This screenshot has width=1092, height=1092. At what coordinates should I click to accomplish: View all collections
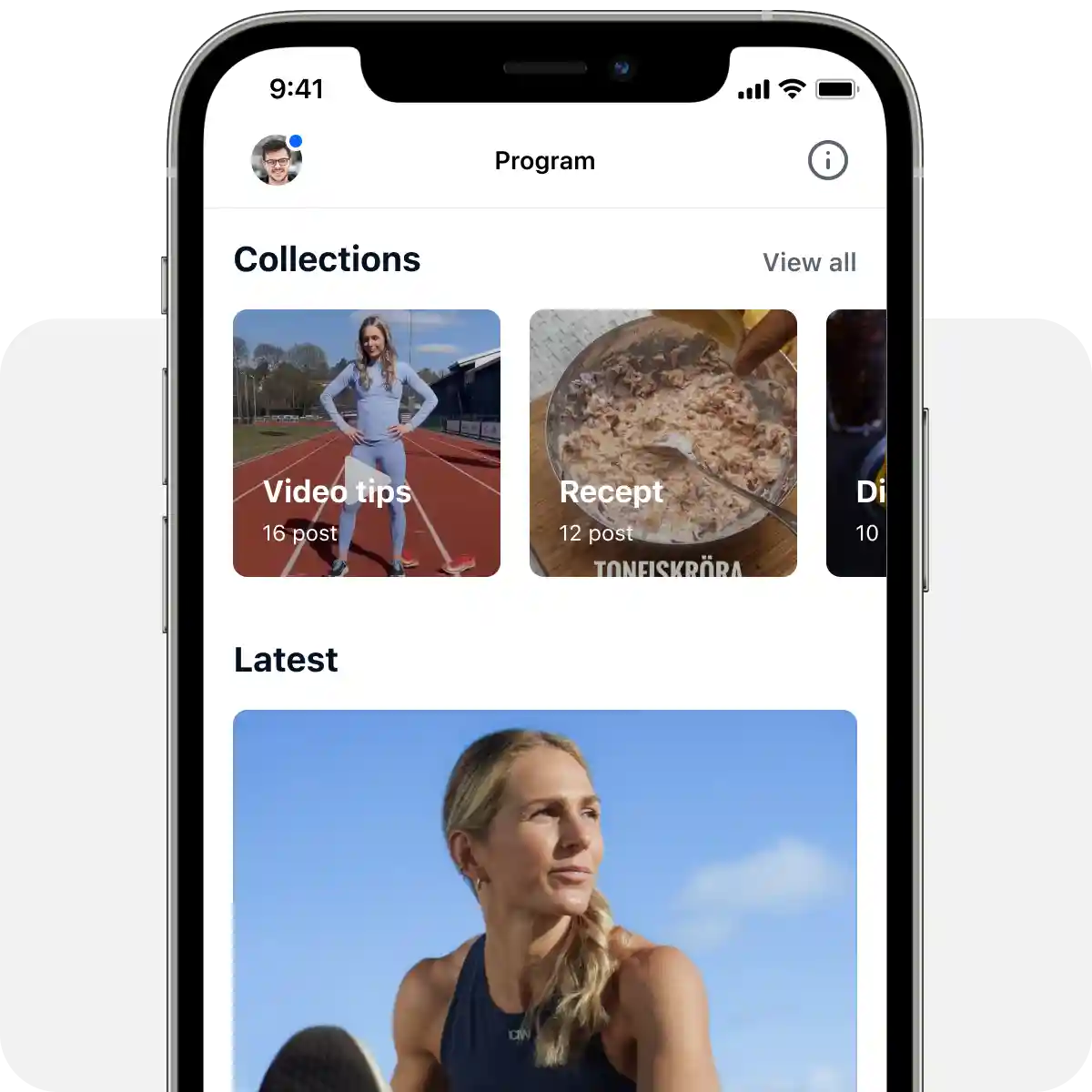tap(809, 262)
